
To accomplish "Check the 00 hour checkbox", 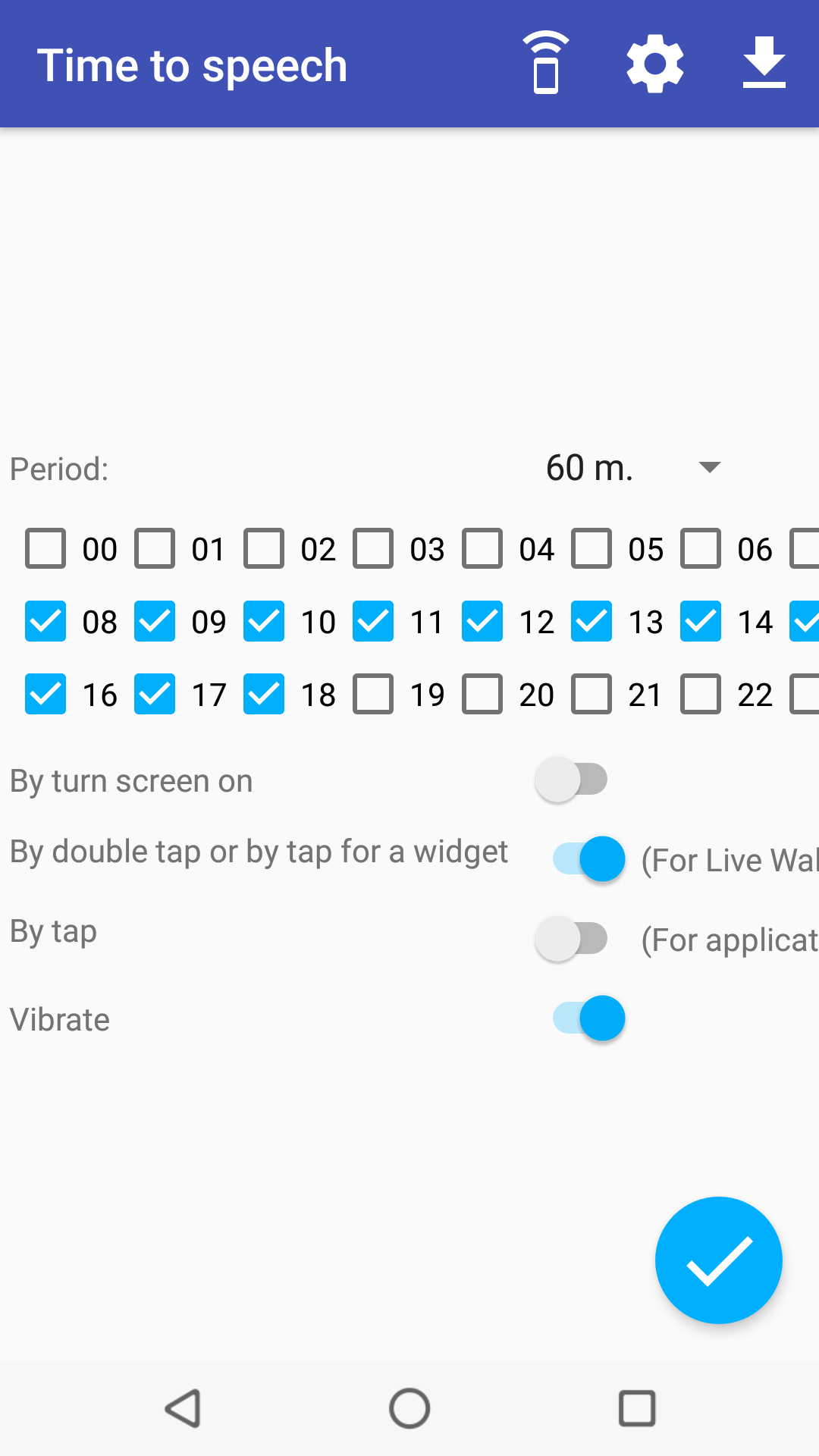I will click(45, 548).
